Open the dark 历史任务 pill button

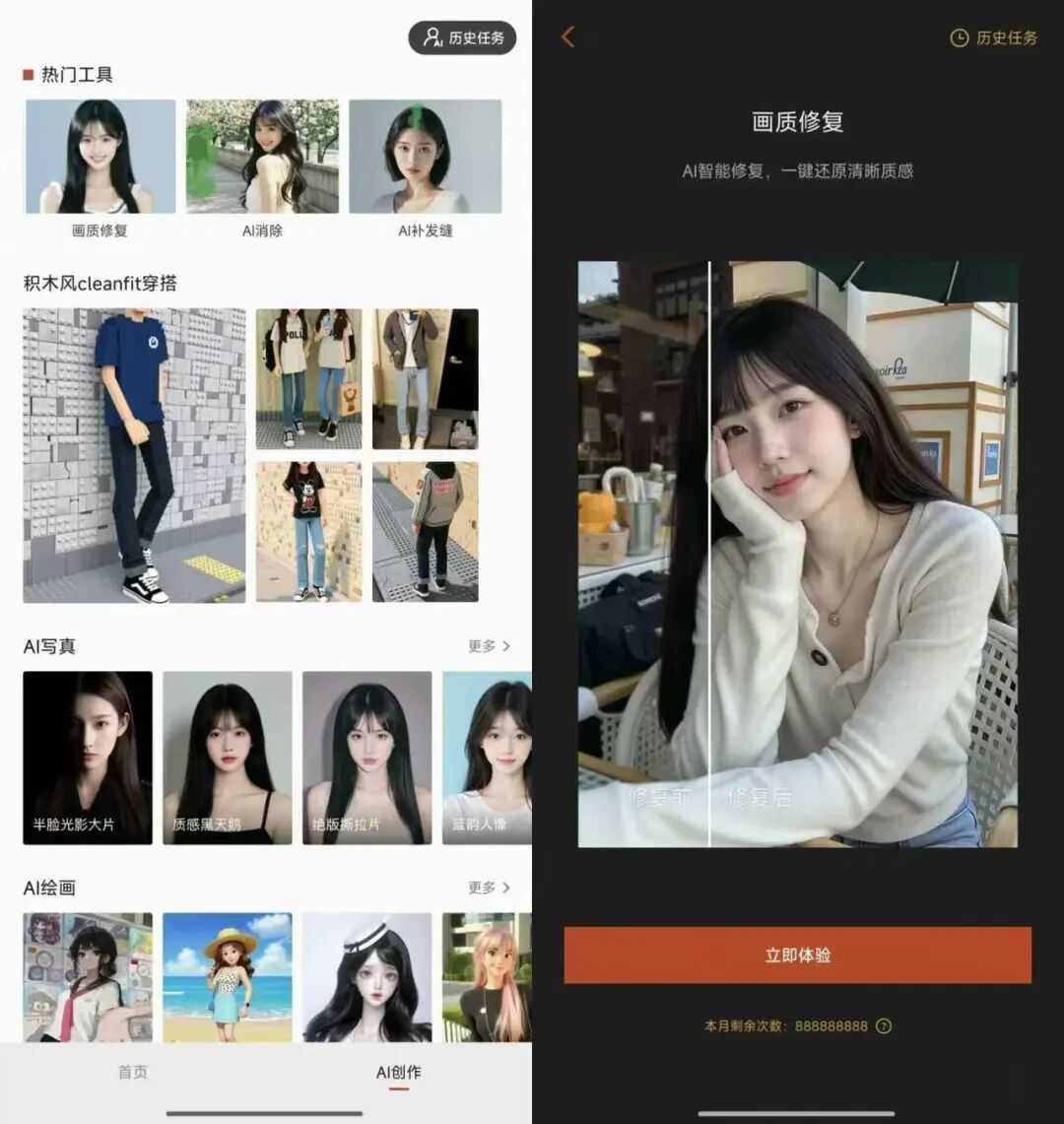462,37
